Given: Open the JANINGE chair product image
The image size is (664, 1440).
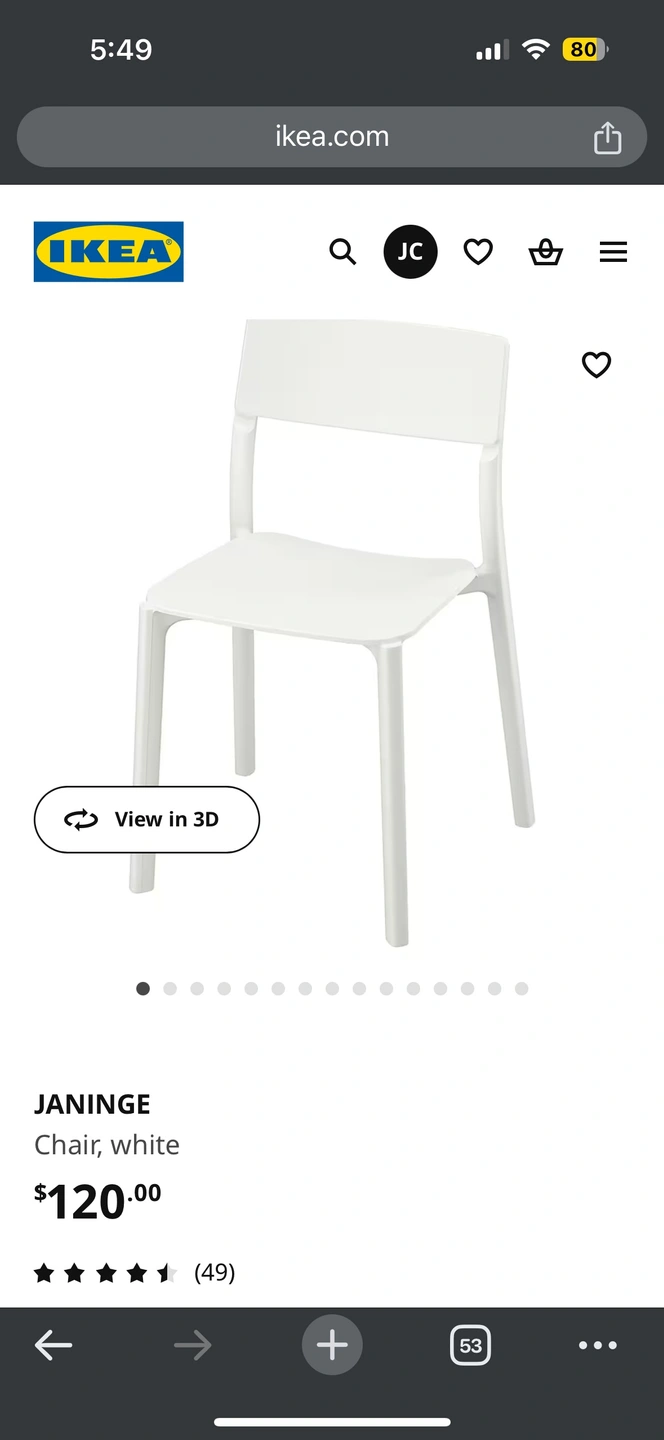Looking at the screenshot, I should (x=332, y=632).
